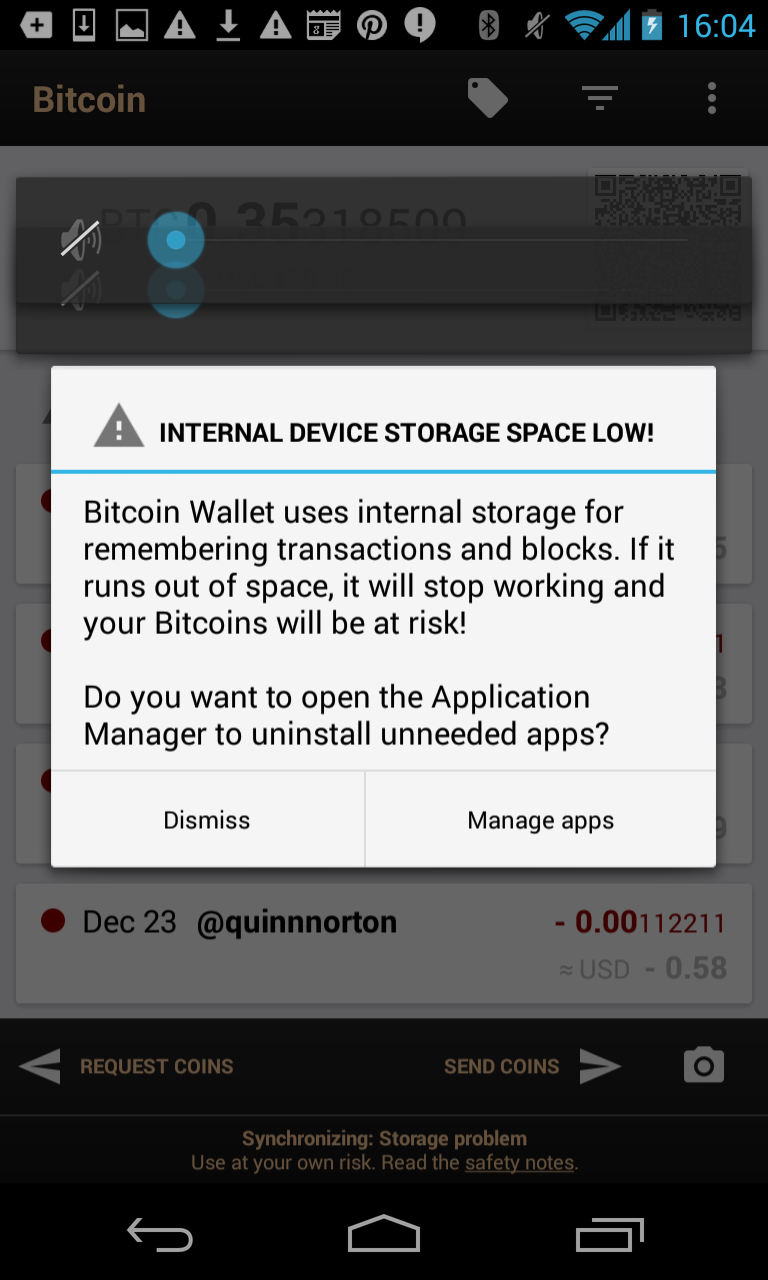Tap Request Coins
Screen dimensions: 768x1280
coord(126,1066)
